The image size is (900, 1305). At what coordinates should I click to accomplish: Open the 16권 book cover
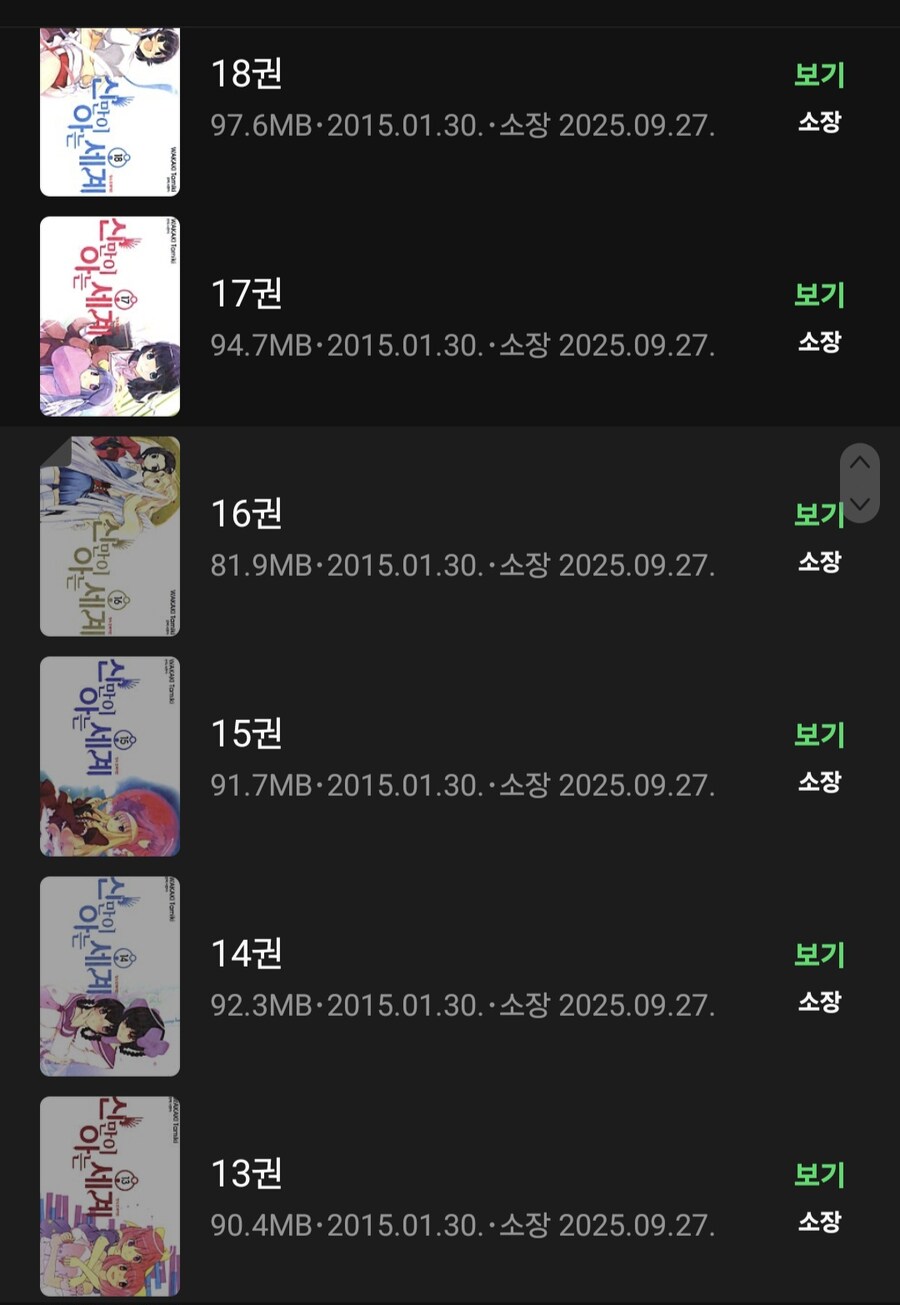(110, 536)
